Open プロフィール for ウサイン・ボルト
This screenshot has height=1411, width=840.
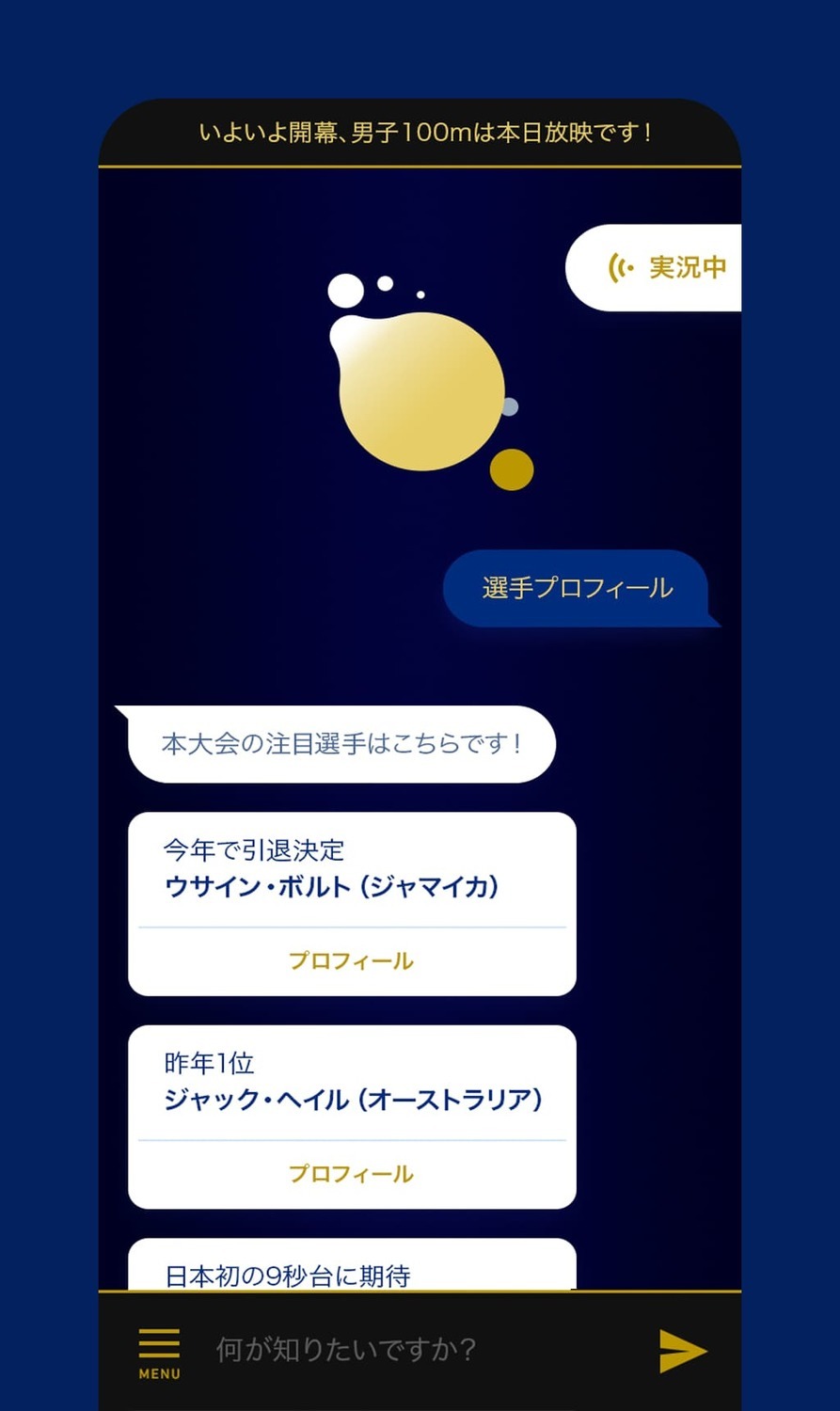[351, 961]
